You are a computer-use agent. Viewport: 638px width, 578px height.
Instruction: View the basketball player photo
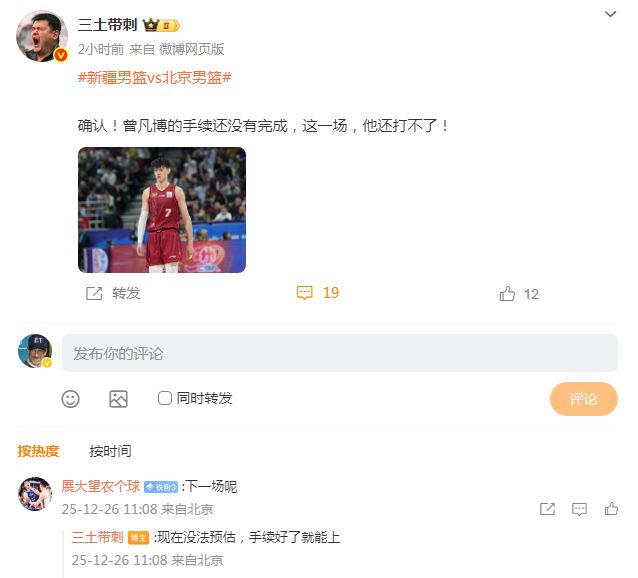pos(162,210)
